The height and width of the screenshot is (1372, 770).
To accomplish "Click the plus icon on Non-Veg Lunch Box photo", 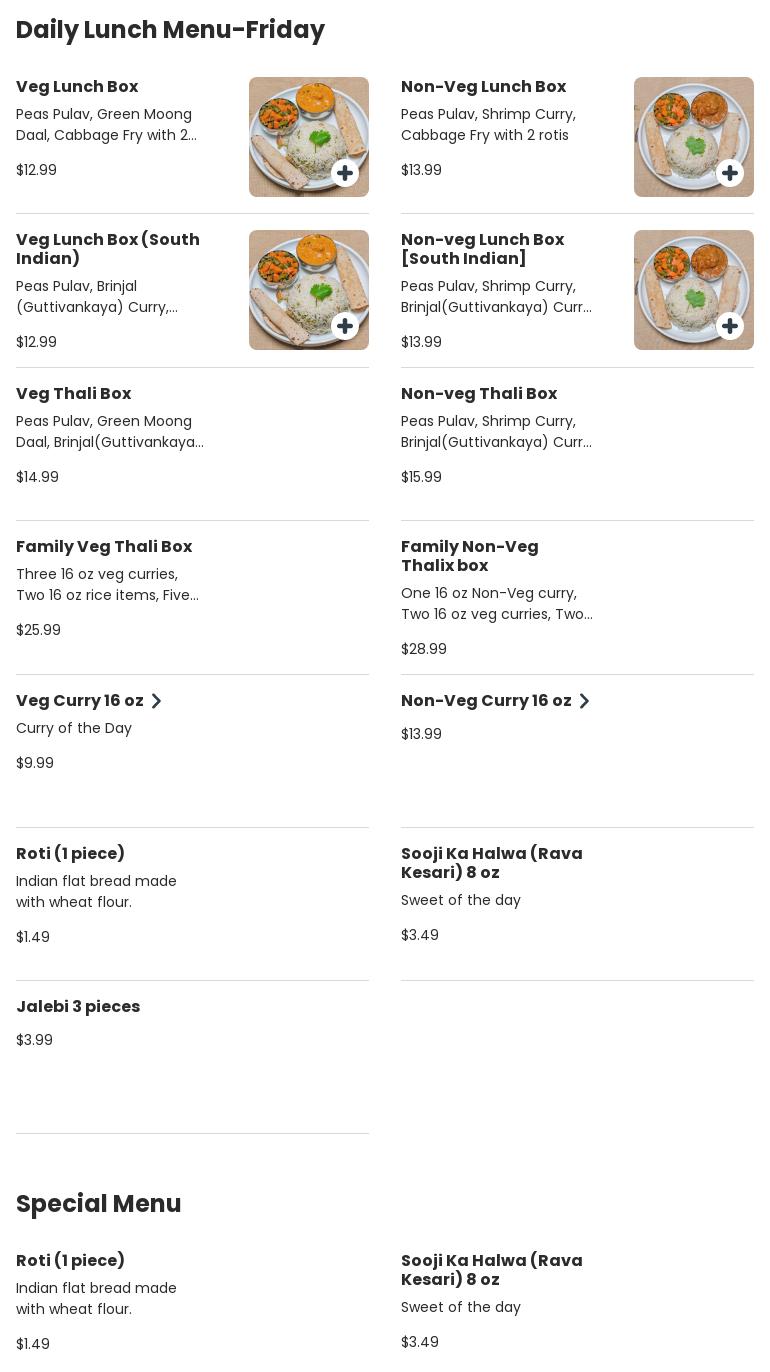I will tap(729, 172).
